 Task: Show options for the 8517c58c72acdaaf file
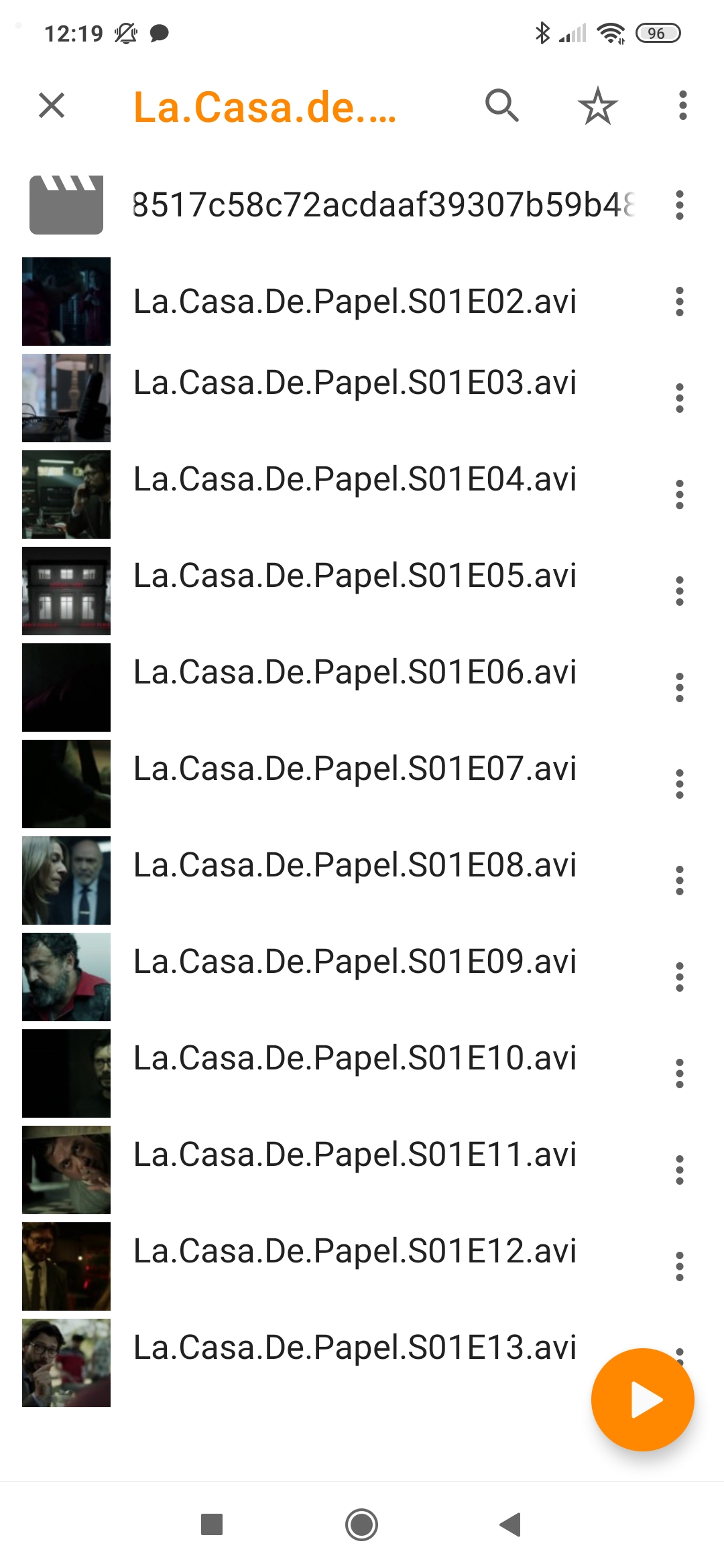coord(679,205)
